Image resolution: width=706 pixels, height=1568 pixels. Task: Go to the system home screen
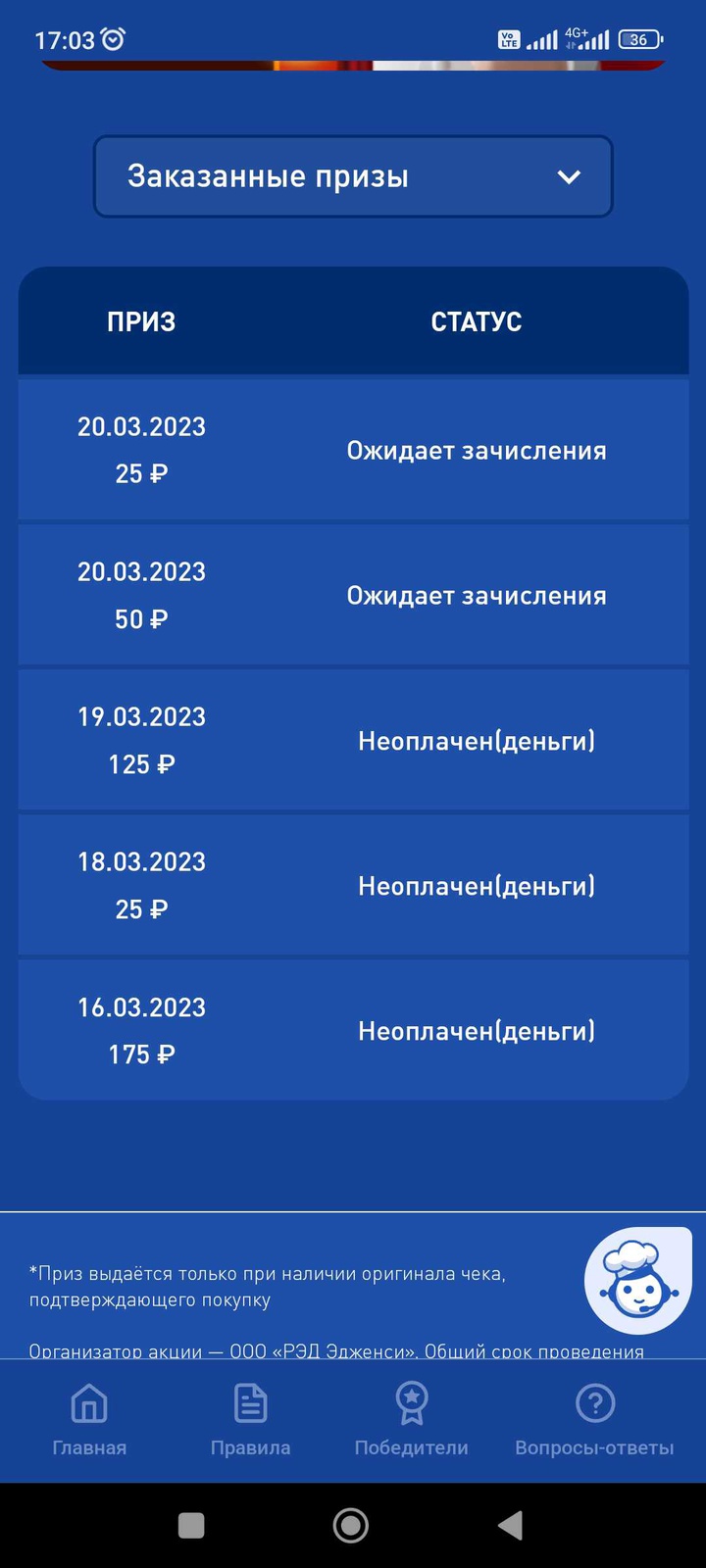point(351,1525)
